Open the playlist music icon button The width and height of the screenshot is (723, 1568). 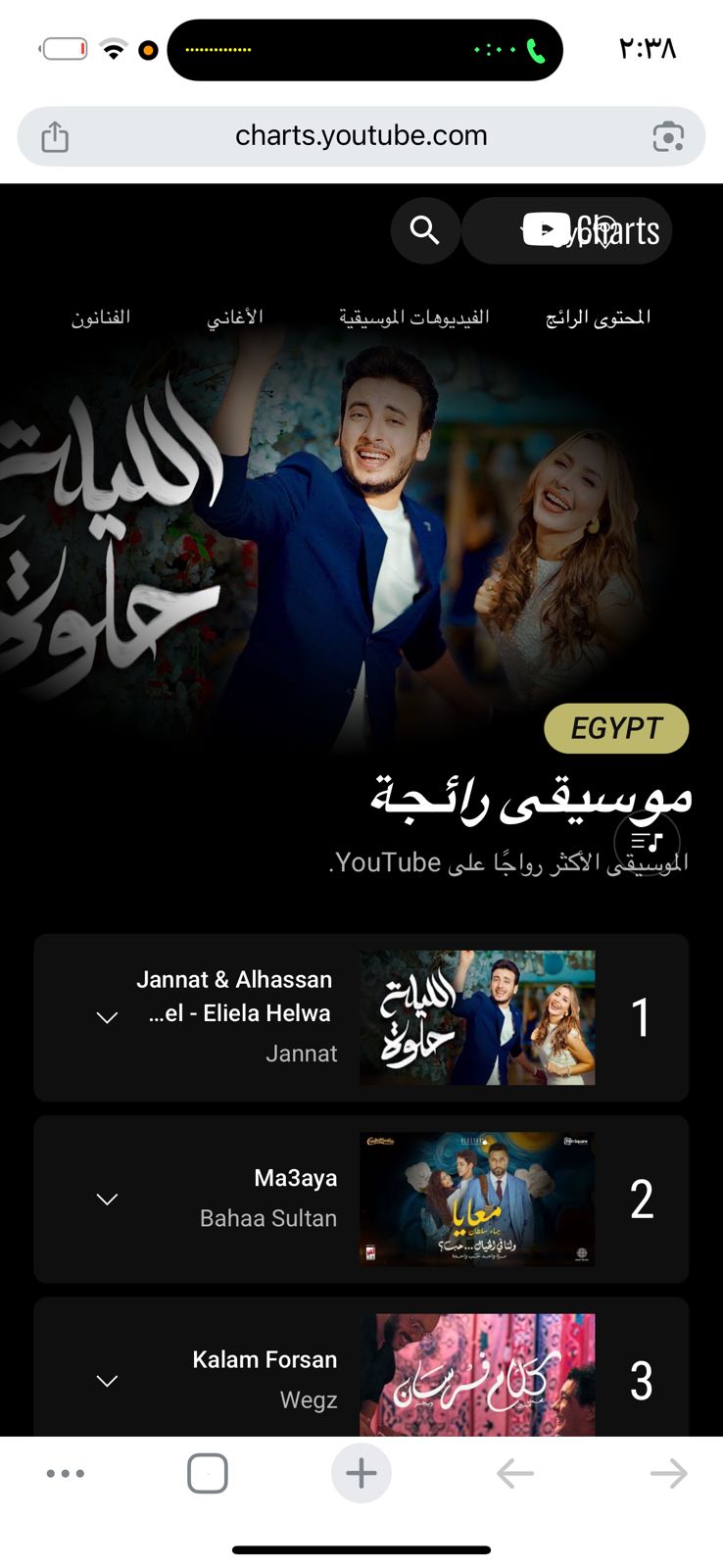647,841
